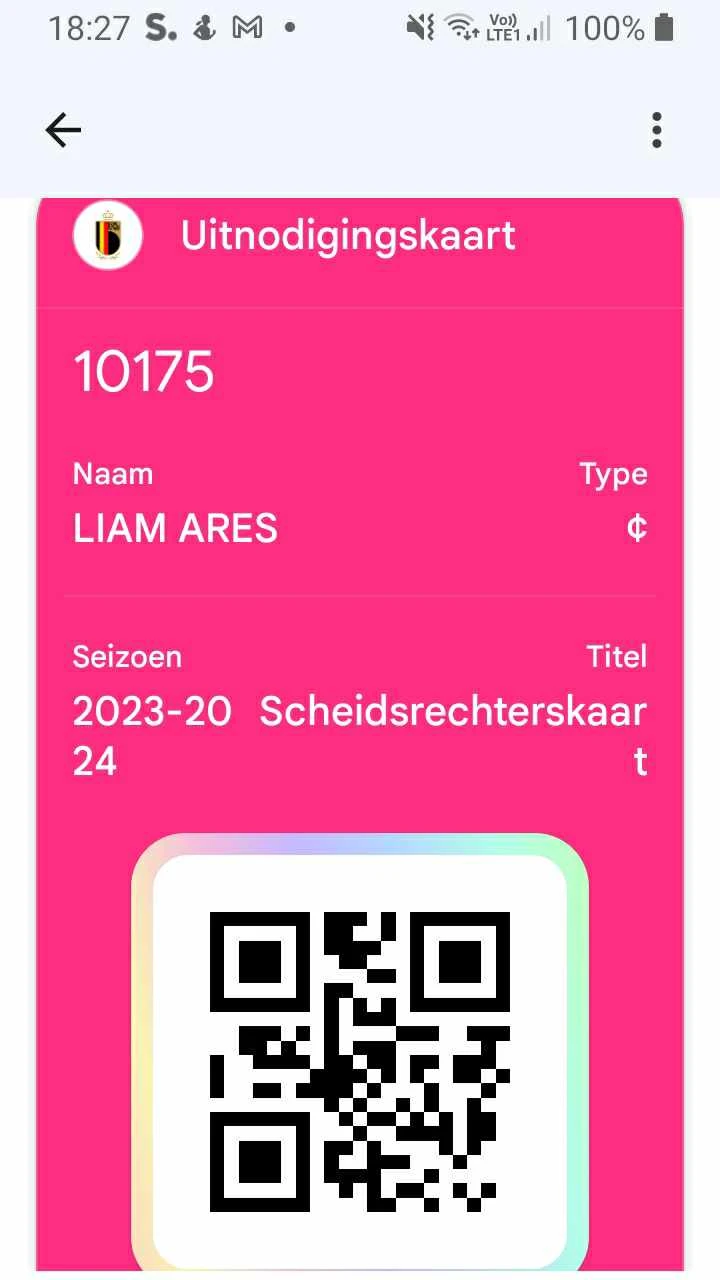Tap the battery icon showing 100%
Screen dimensions: 720x1280
[x=663, y=27]
